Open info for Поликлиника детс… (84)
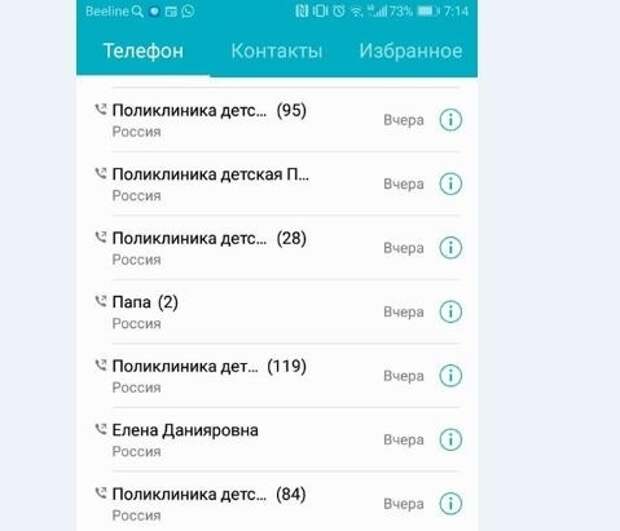Screen dimensions: 620x531 tap(451, 503)
